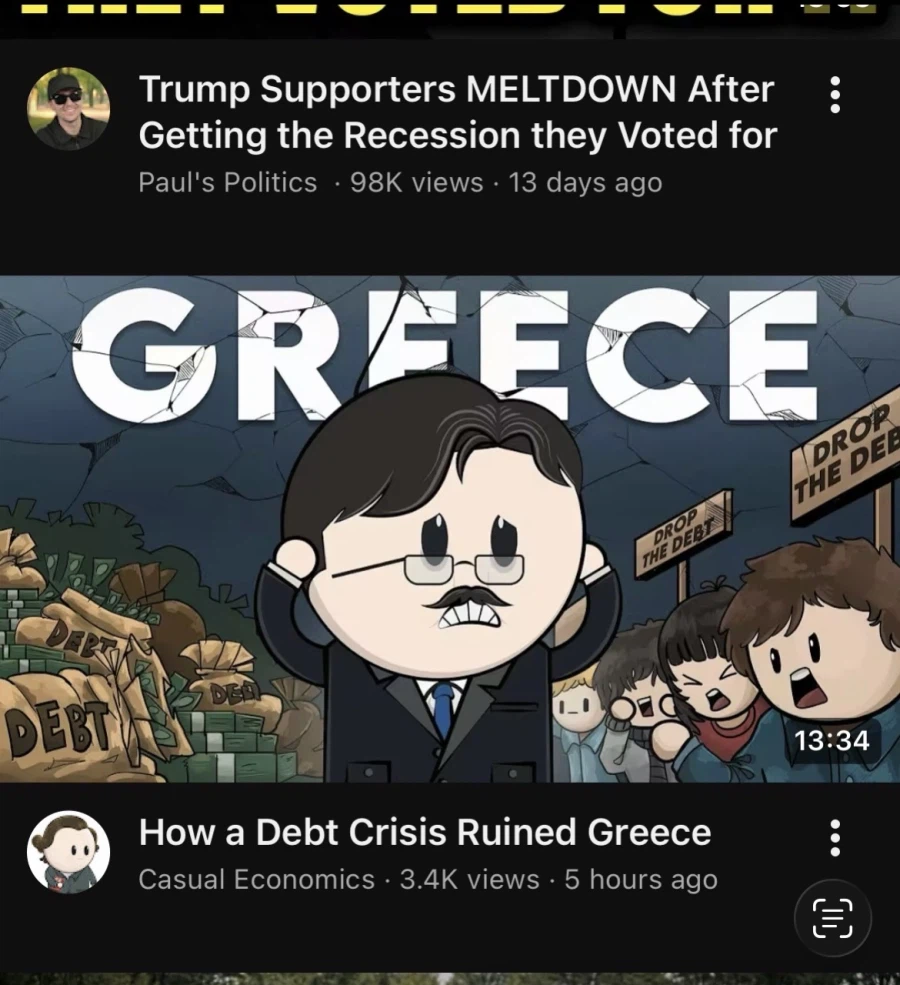Open the How a Debt Crisis Ruined Greece title
Image resolution: width=900 pixels, height=985 pixels.
click(424, 832)
